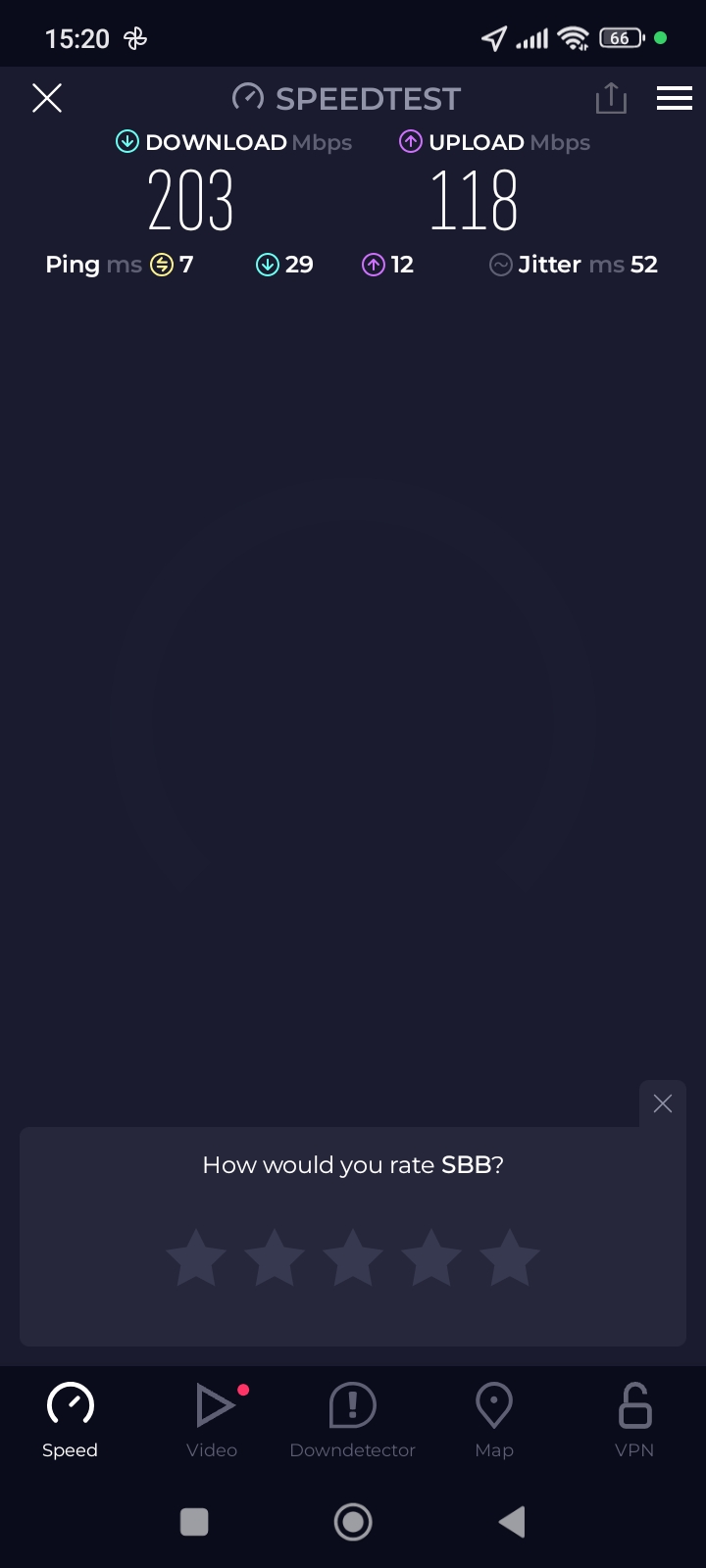Screen dimensions: 706x1568
Task: Rate SBB one star
Action: click(x=196, y=1257)
